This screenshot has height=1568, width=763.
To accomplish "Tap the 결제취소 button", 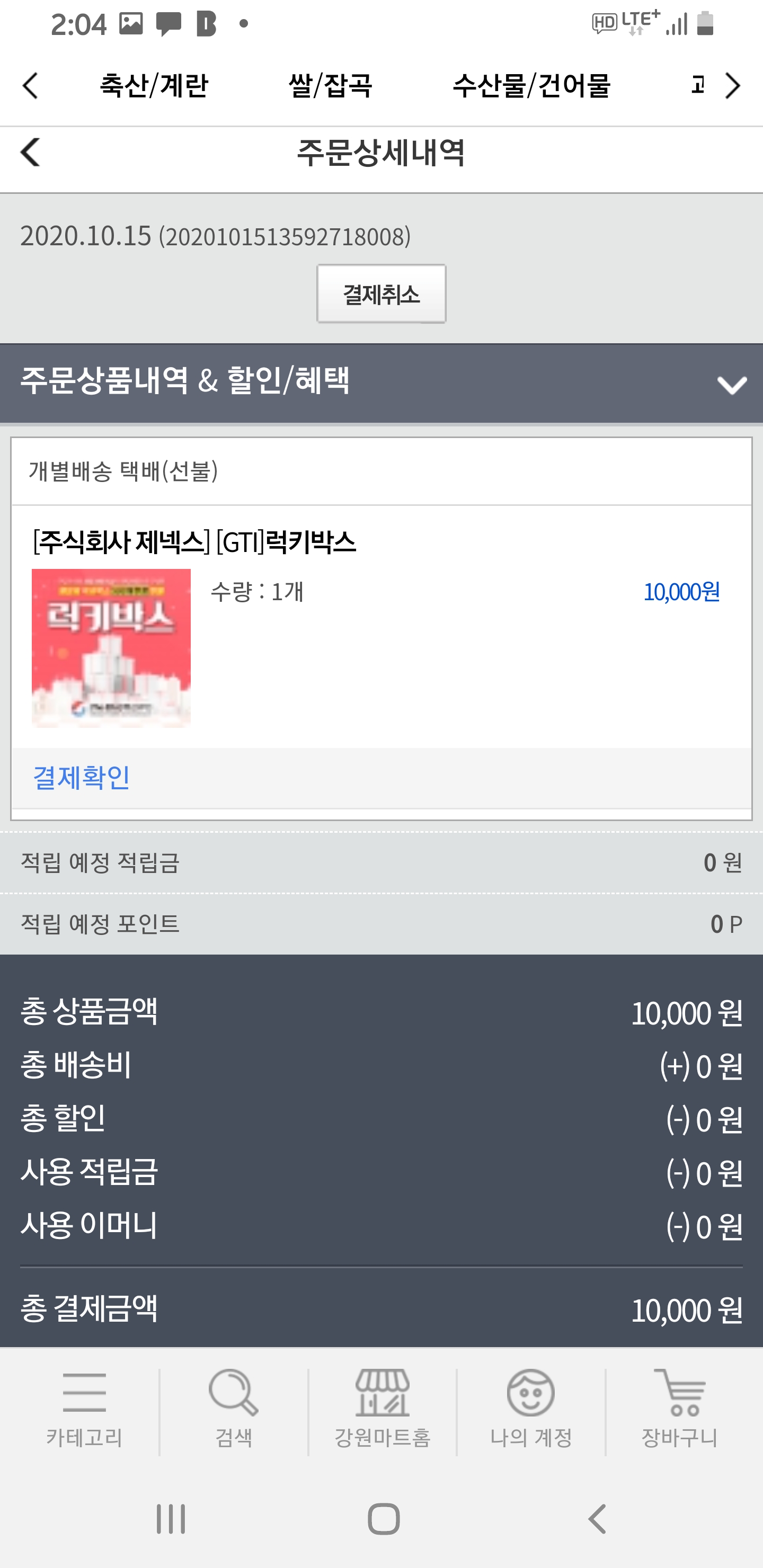I will click(x=381, y=294).
